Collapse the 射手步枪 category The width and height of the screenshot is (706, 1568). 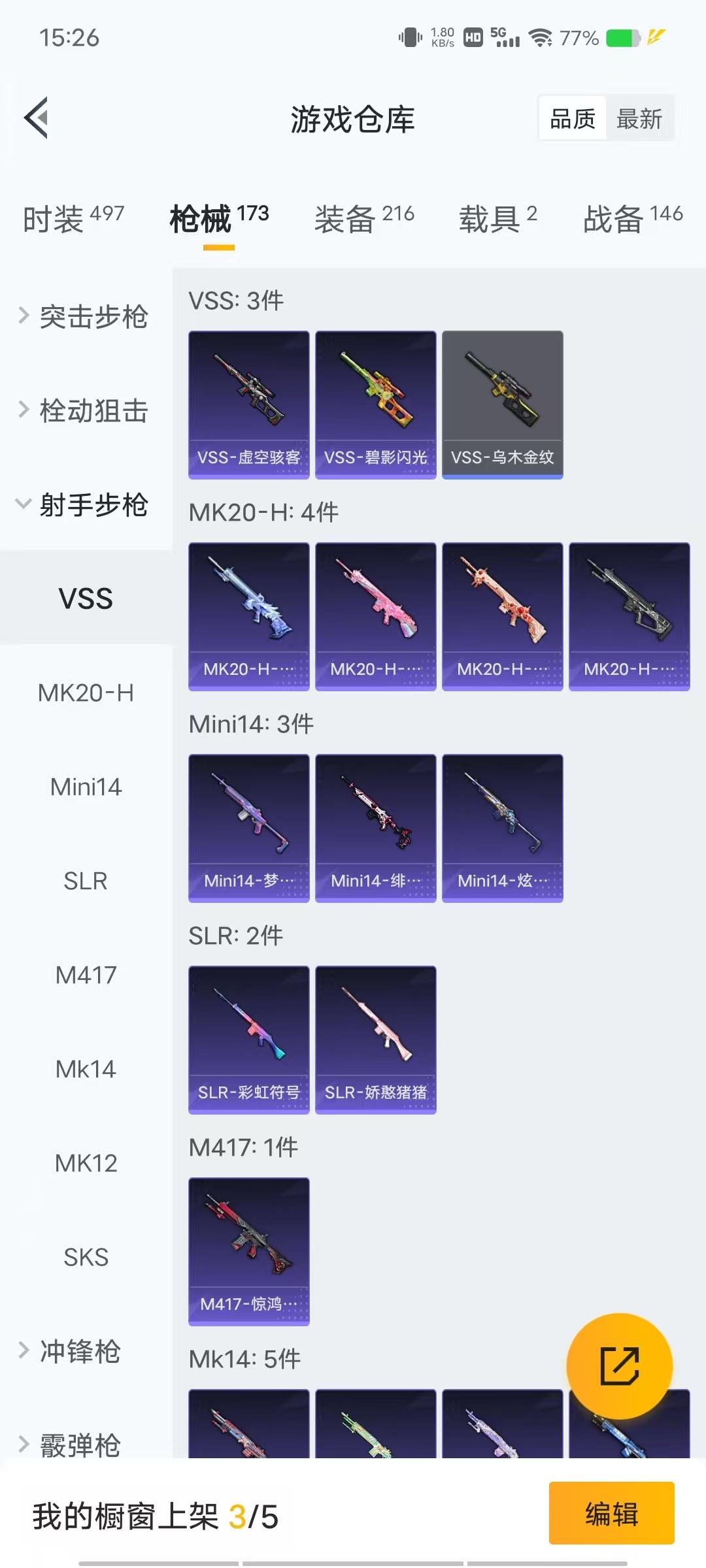[85, 505]
